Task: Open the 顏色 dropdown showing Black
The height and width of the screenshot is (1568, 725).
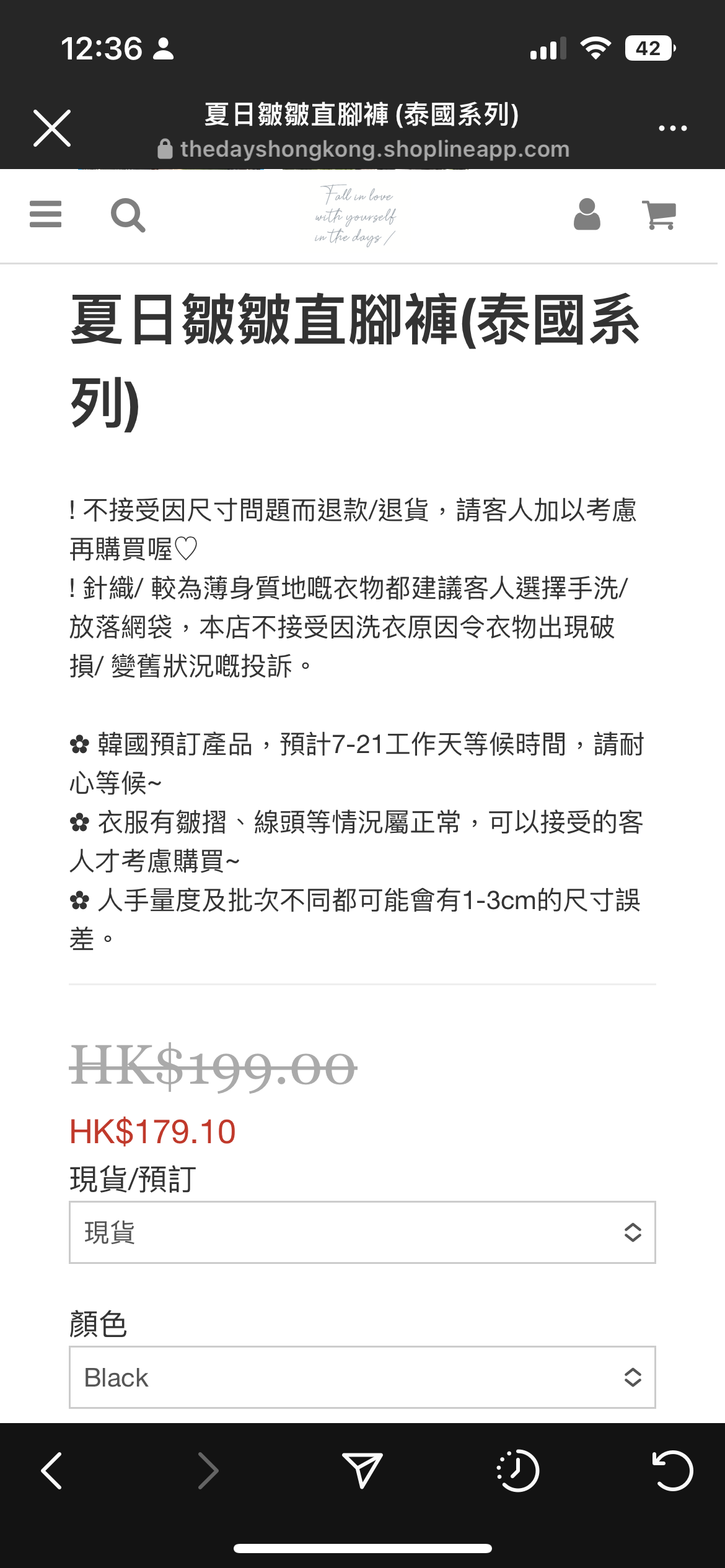Action: (362, 1377)
